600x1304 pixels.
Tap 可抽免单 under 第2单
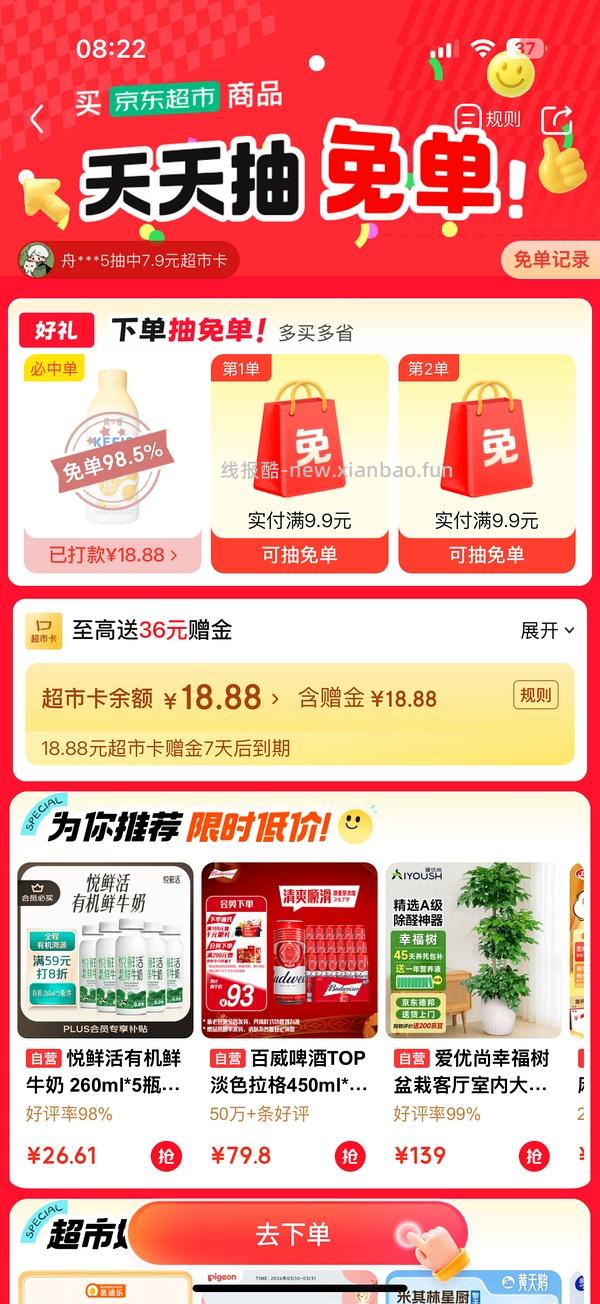pyautogui.click(x=486, y=555)
